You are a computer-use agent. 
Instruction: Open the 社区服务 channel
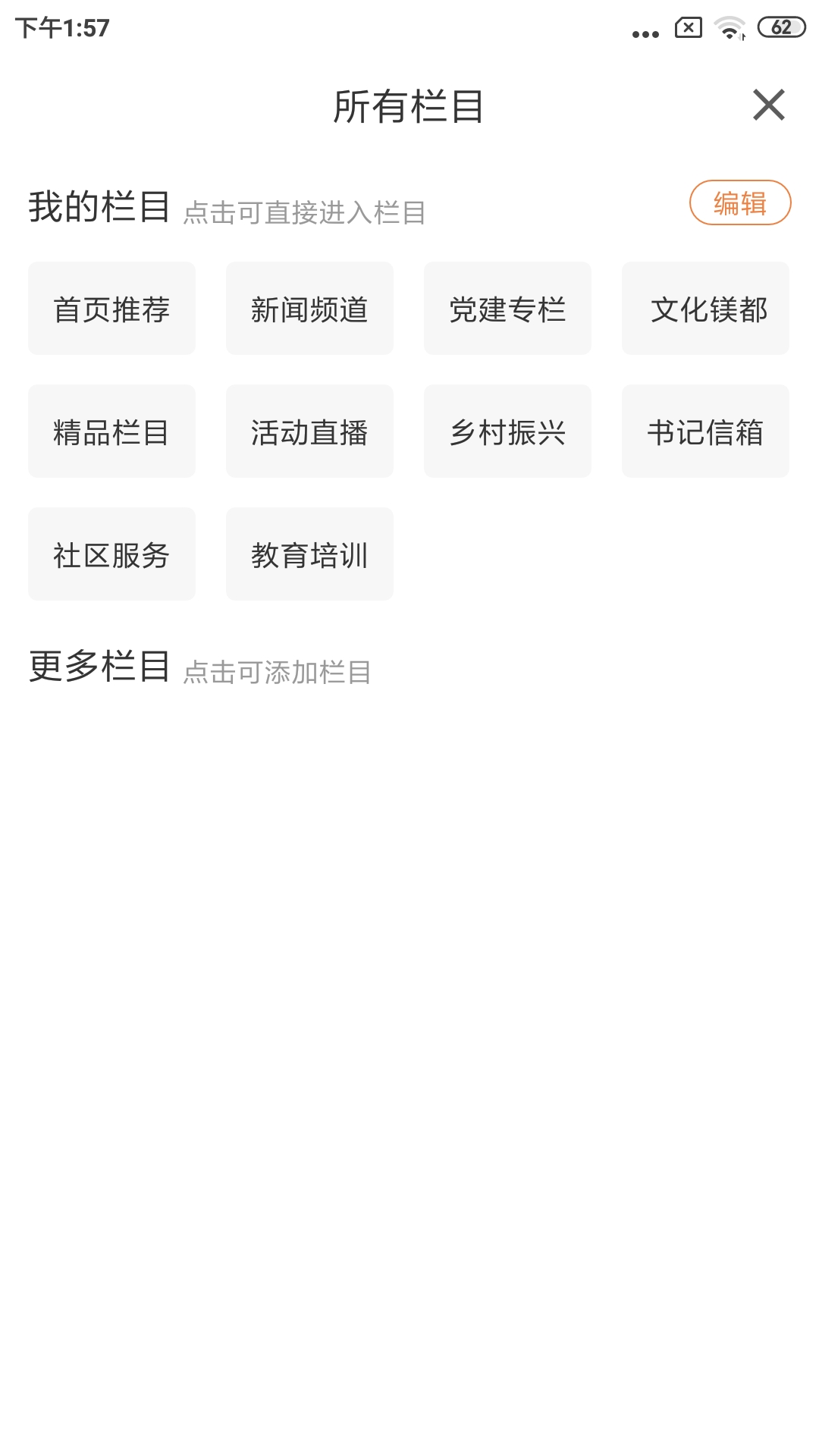[x=111, y=554]
